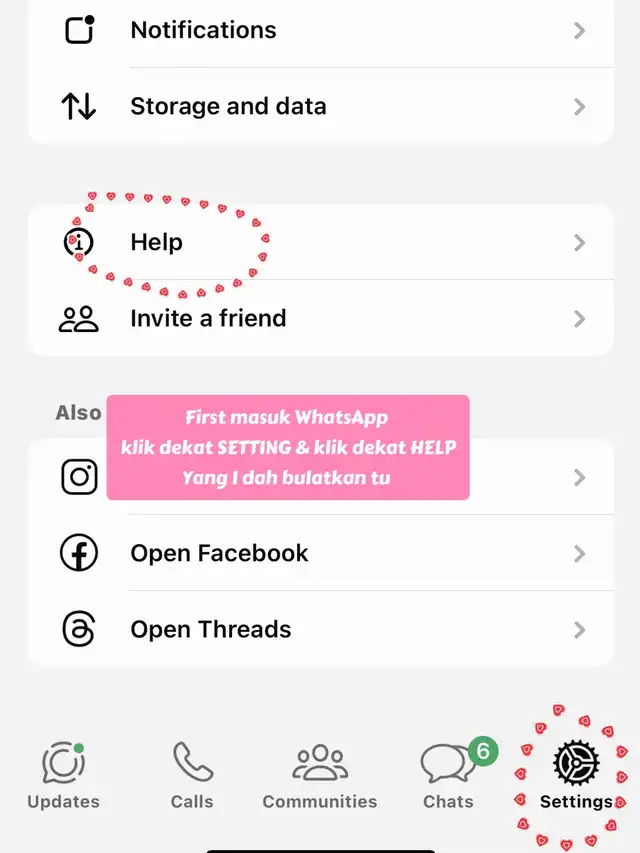Select the Settings tab
Viewport: 640px width, 853px height.
pyautogui.click(x=576, y=776)
